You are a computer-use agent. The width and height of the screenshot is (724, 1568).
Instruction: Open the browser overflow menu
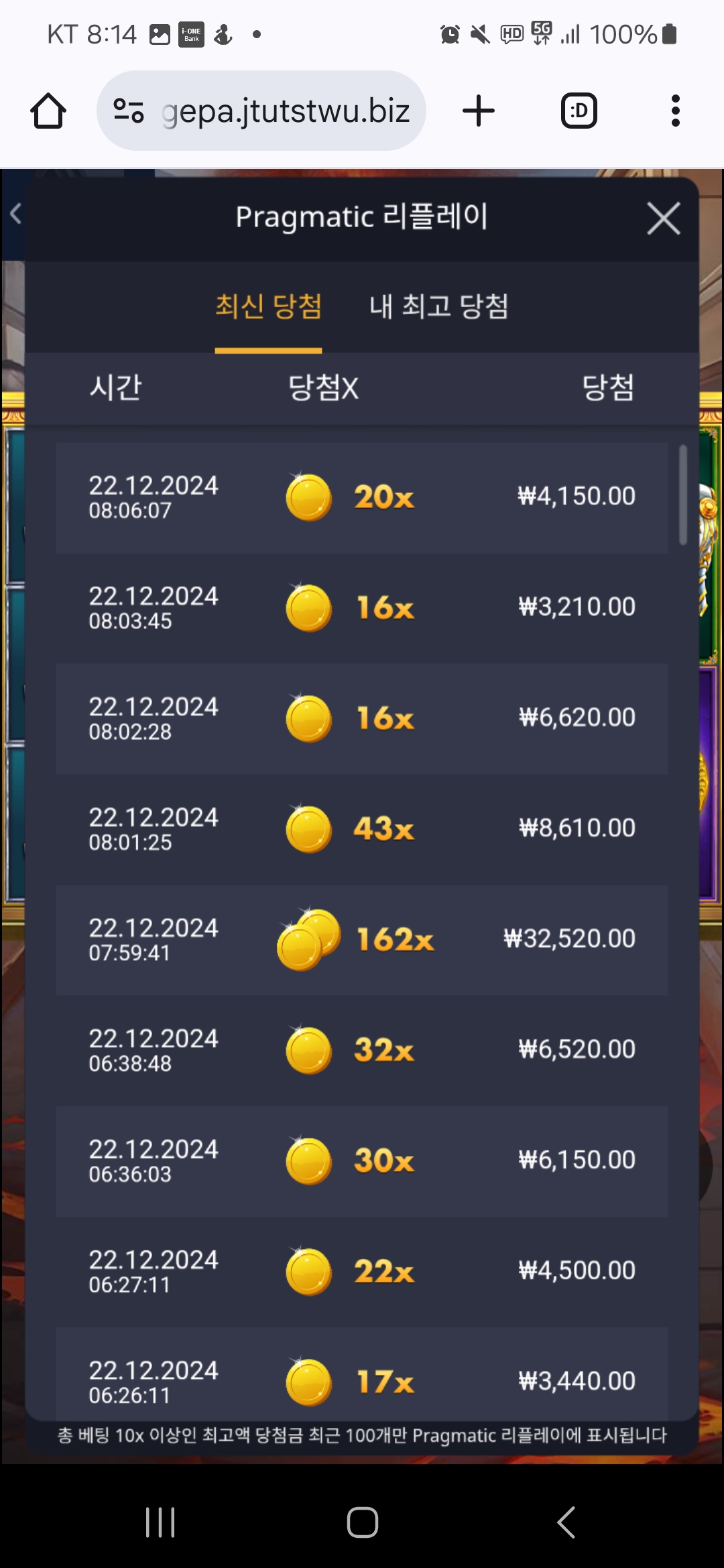[675, 111]
